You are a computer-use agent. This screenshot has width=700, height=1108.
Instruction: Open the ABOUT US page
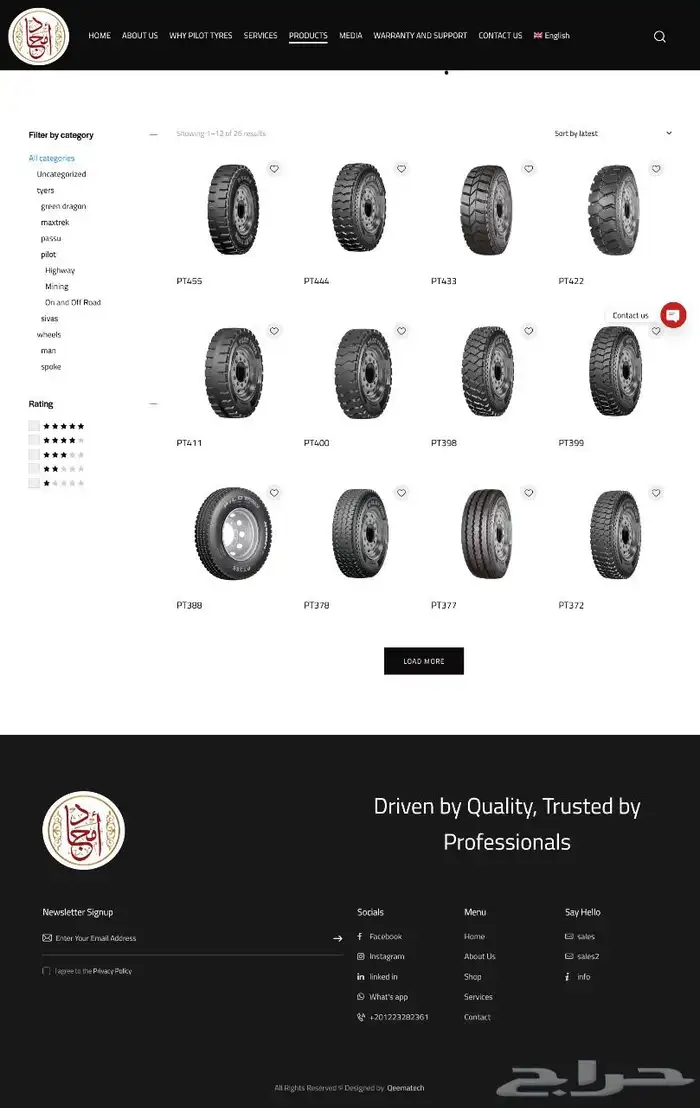140,35
